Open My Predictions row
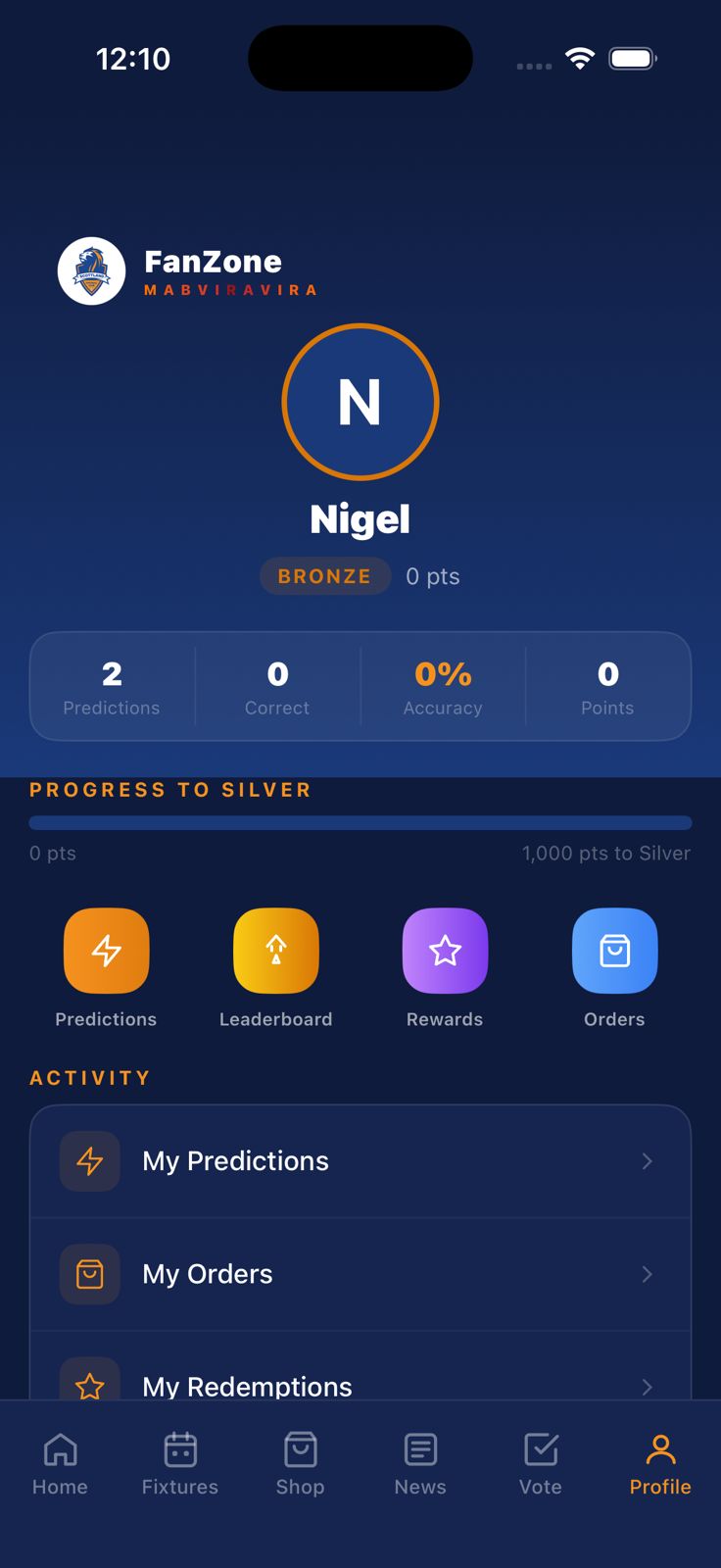Image resolution: width=721 pixels, height=1568 pixels. [360, 1161]
